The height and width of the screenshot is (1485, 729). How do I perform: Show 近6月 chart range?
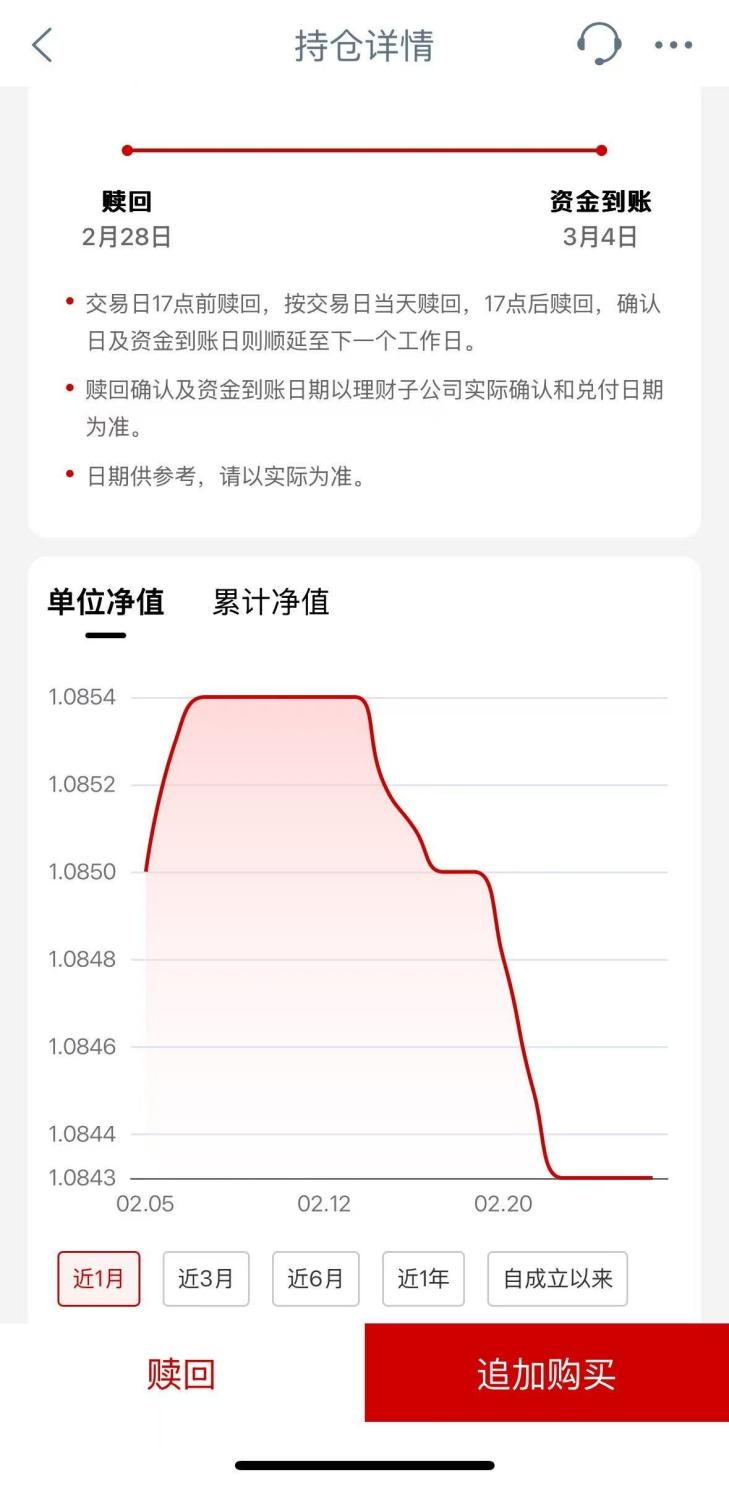315,1278
